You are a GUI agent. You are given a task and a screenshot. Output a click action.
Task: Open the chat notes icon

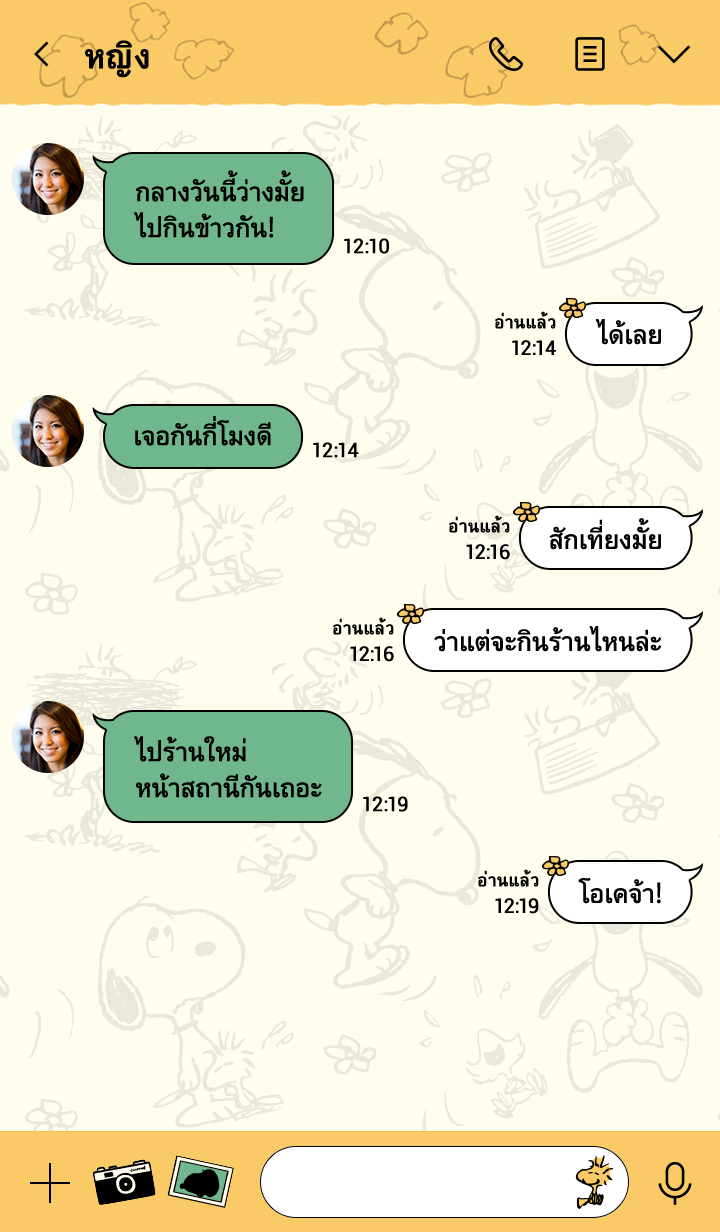pos(590,54)
